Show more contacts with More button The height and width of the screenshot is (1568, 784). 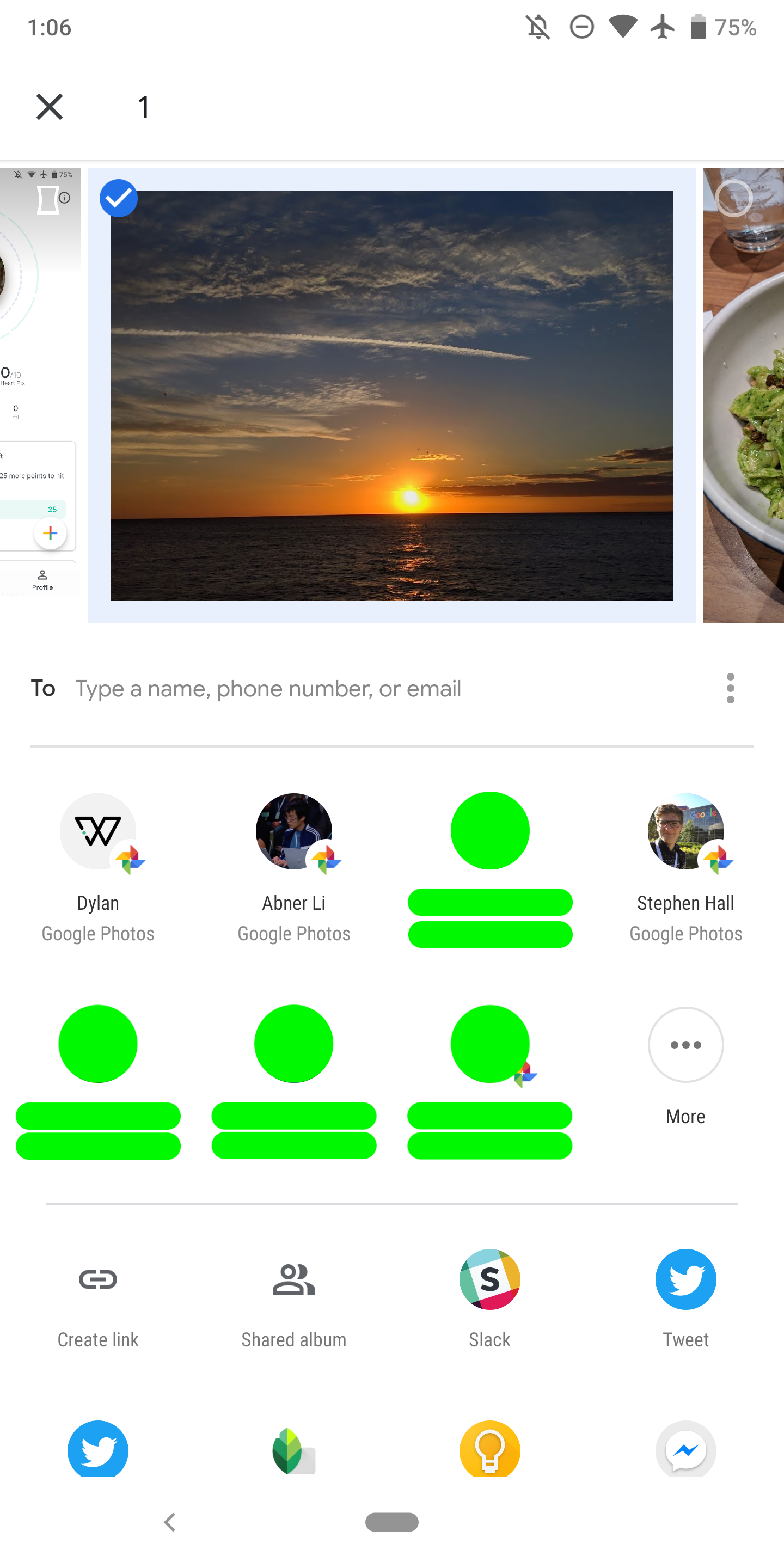686,1066
